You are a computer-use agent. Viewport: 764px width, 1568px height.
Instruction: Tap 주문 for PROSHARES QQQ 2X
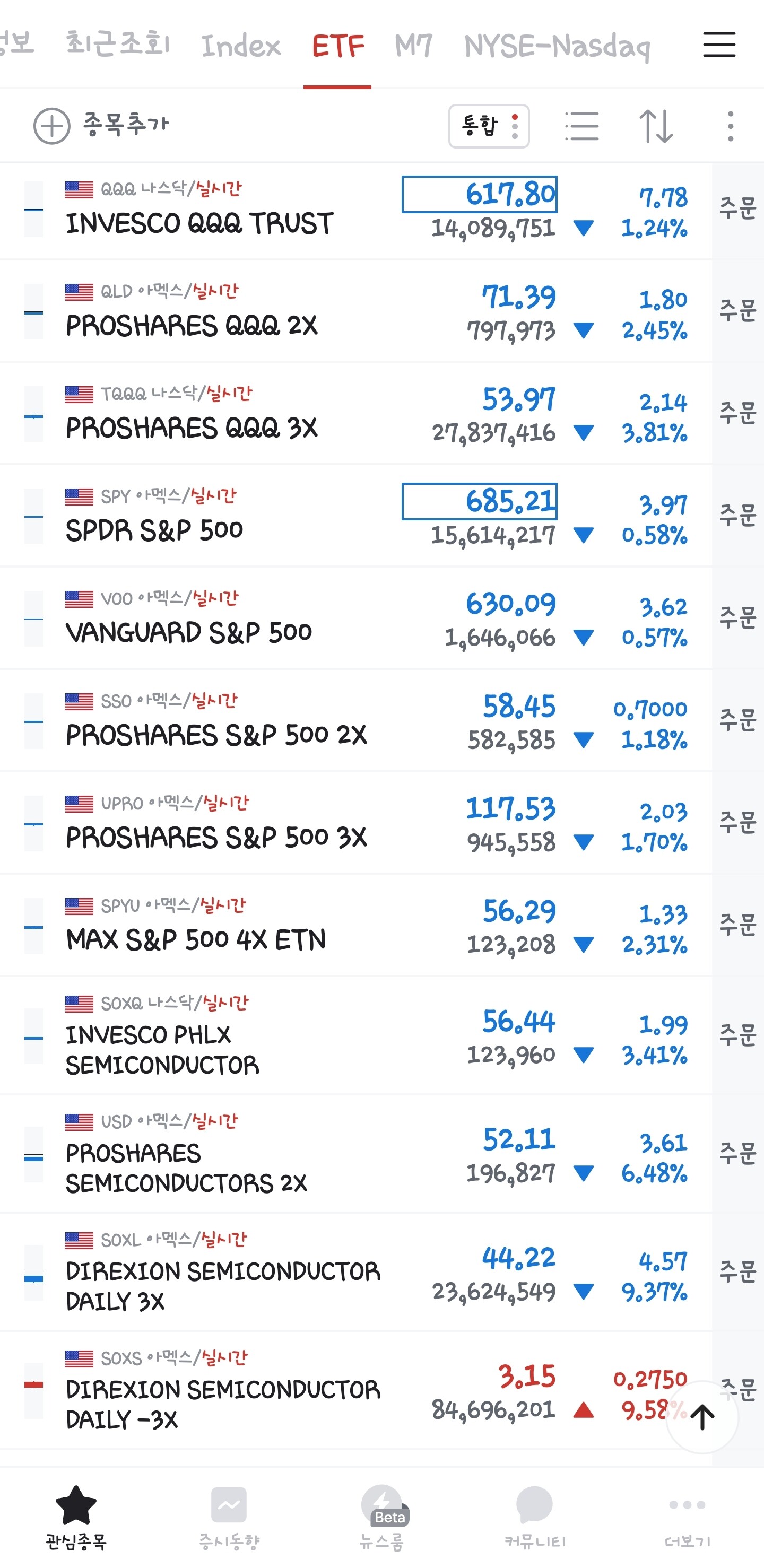coord(737,311)
